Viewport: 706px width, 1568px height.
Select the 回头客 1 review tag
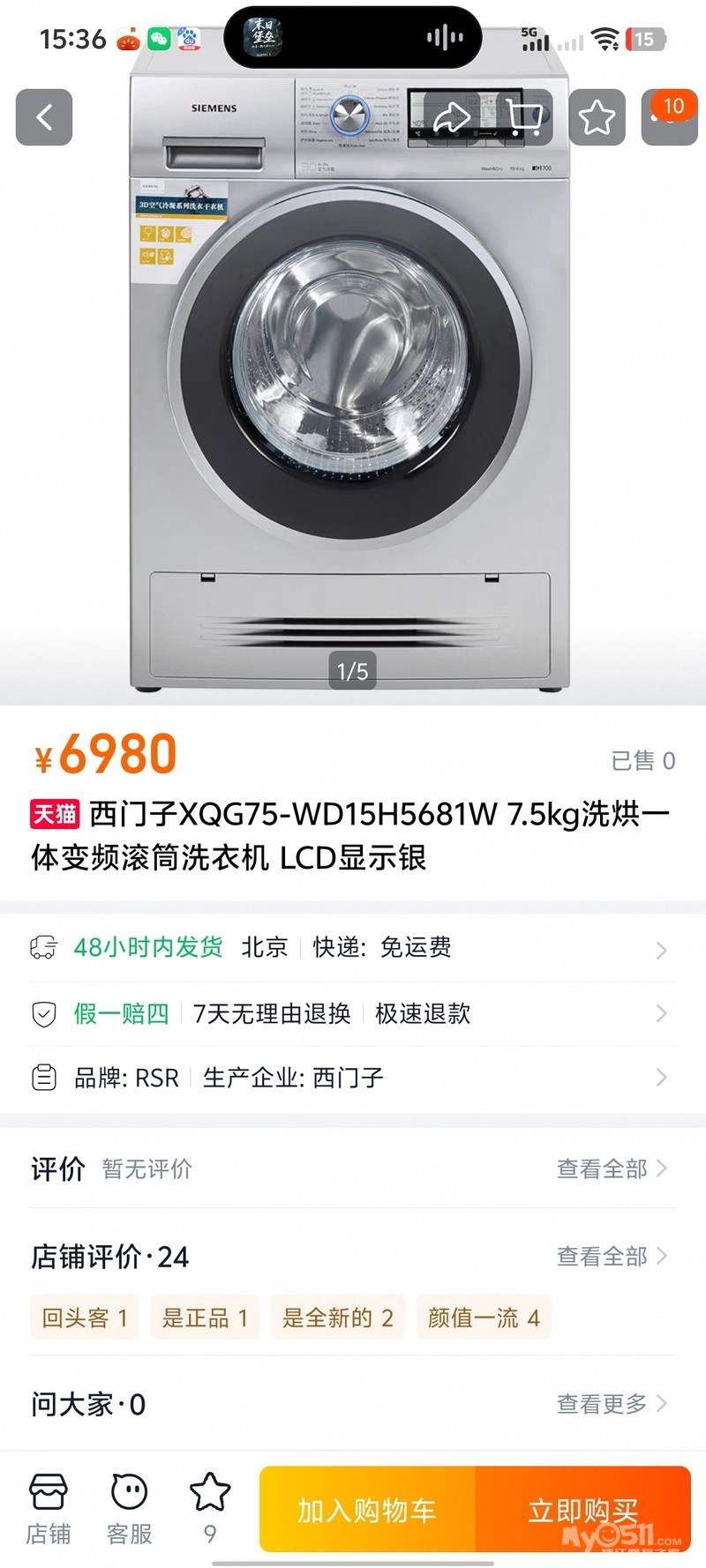click(x=85, y=1318)
